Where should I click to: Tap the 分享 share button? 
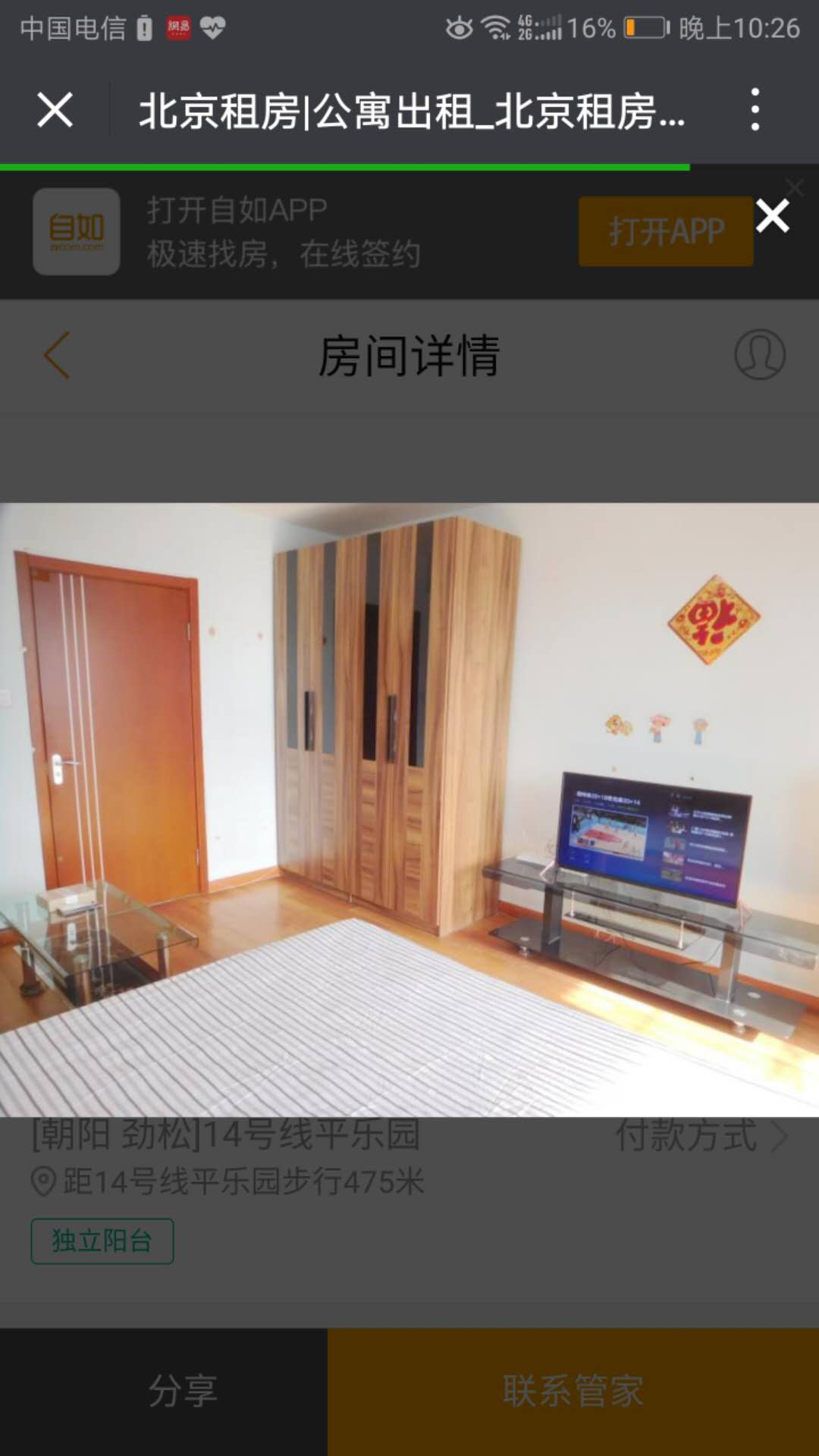point(182,1391)
